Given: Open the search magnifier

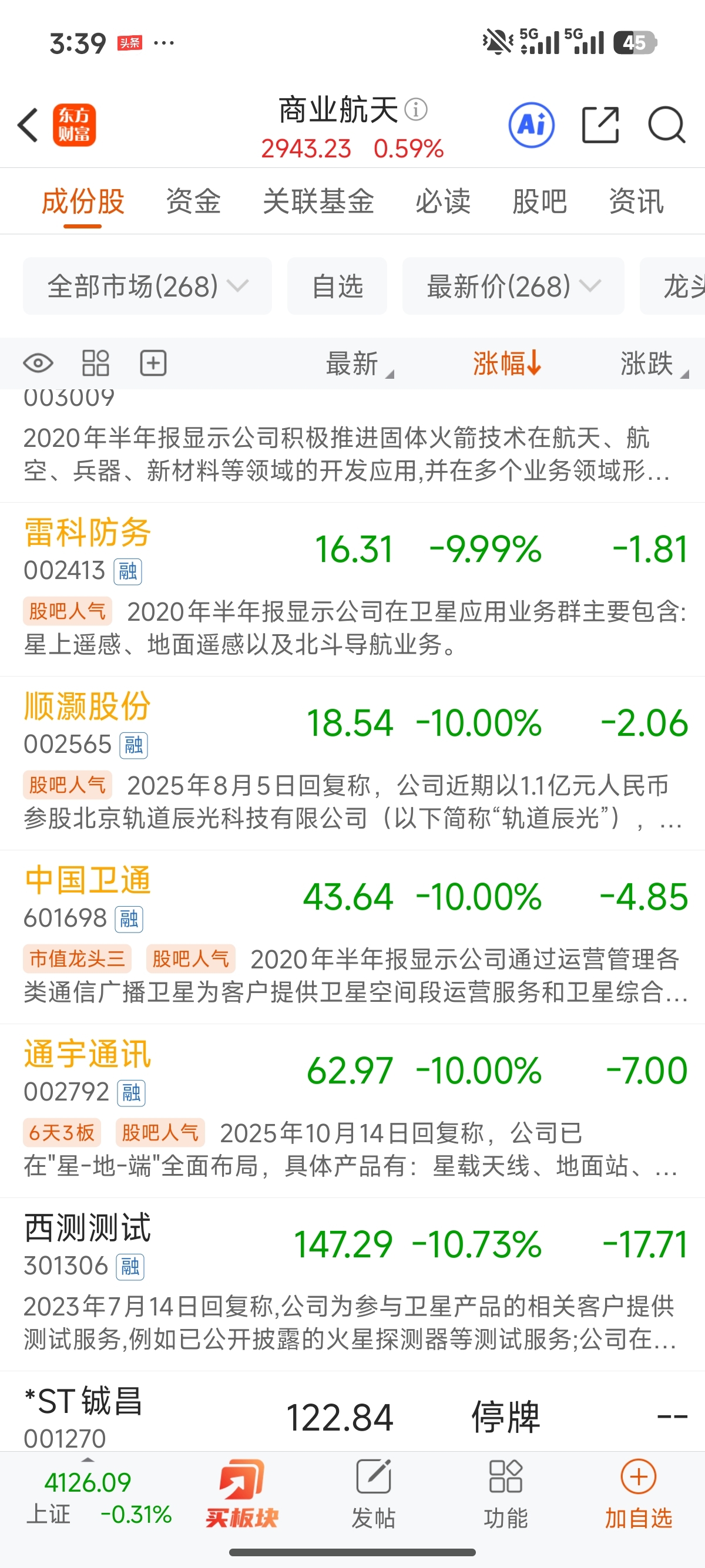Looking at the screenshot, I should coord(666,126).
